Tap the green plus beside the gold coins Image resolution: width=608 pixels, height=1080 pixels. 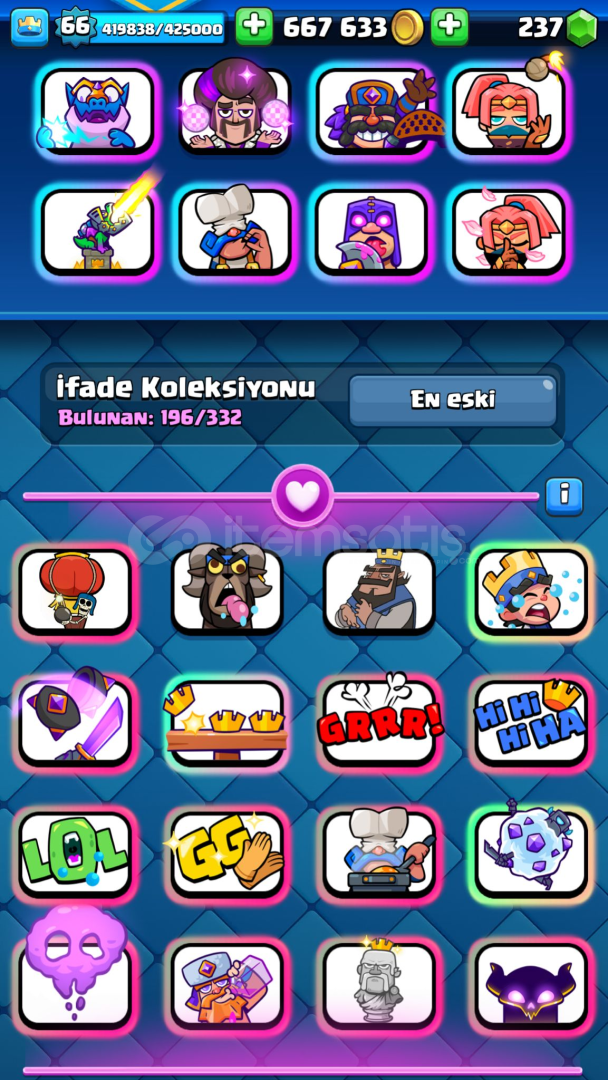450,27
